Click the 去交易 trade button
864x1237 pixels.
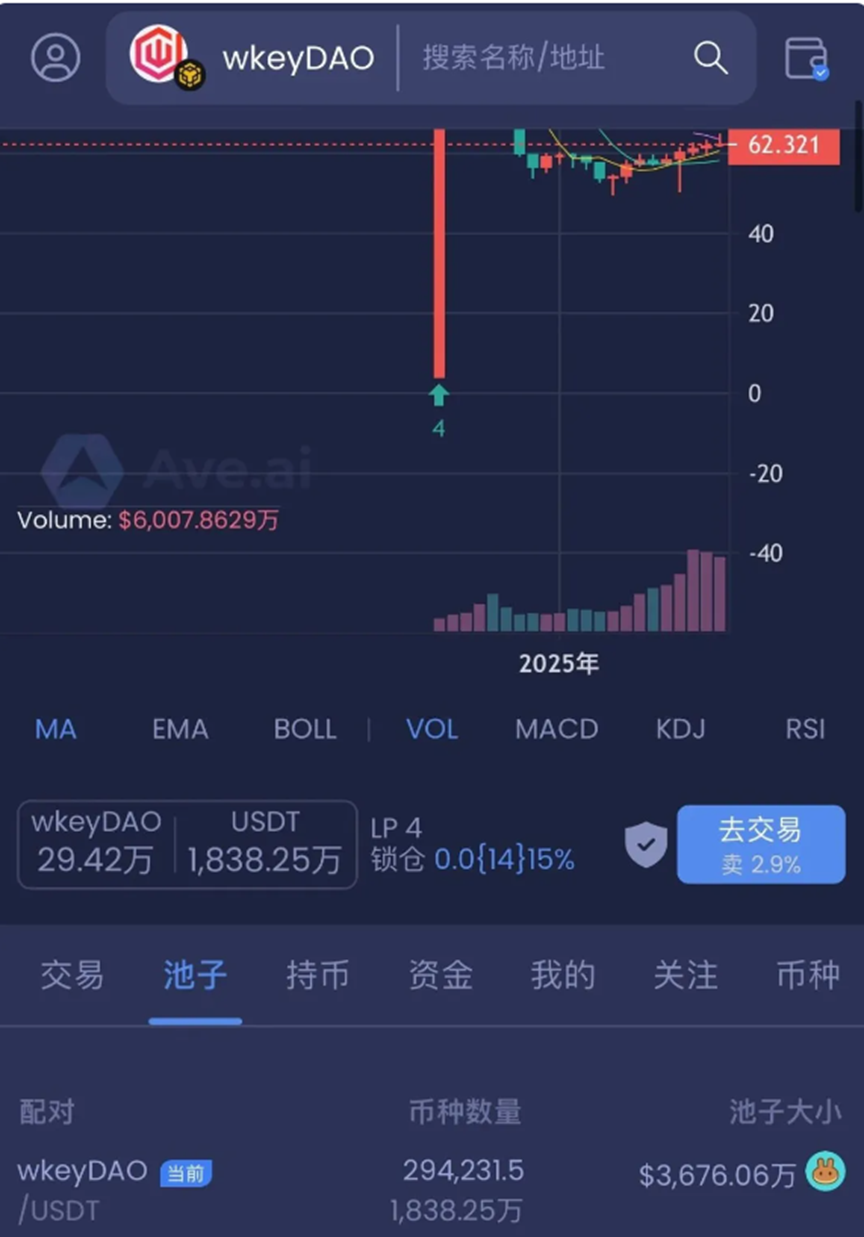(x=761, y=845)
